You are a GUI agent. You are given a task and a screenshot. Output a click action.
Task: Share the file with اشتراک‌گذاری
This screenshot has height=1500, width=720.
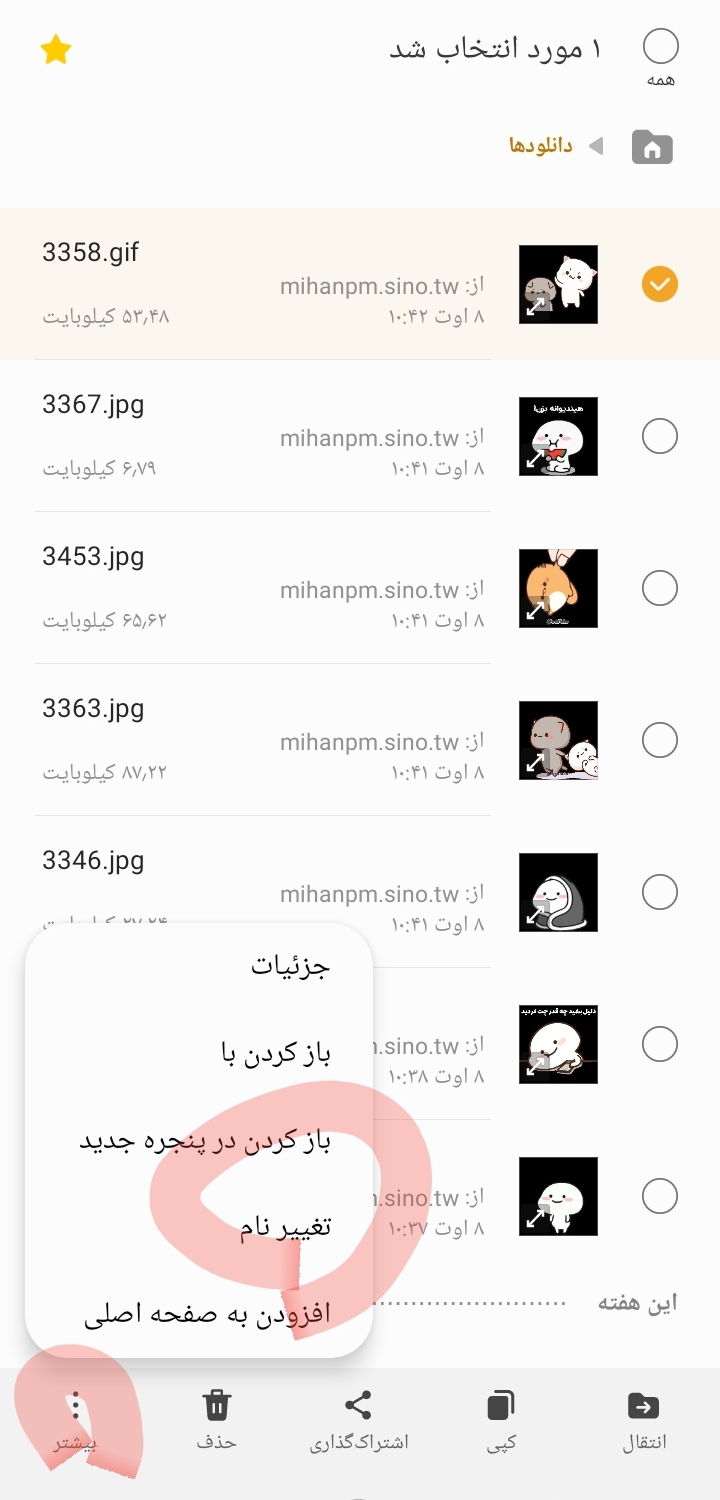(358, 1419)
